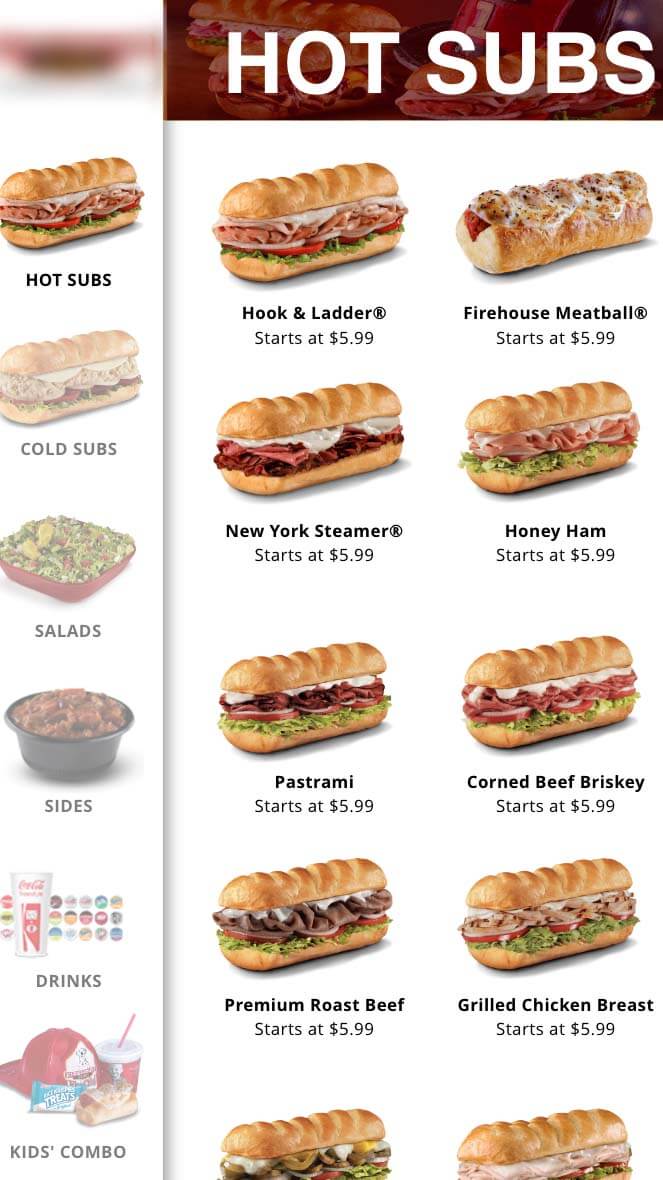Open the Pastrami sub item
The height and width of the screenshot is (1180, 663).
point(313,728)
